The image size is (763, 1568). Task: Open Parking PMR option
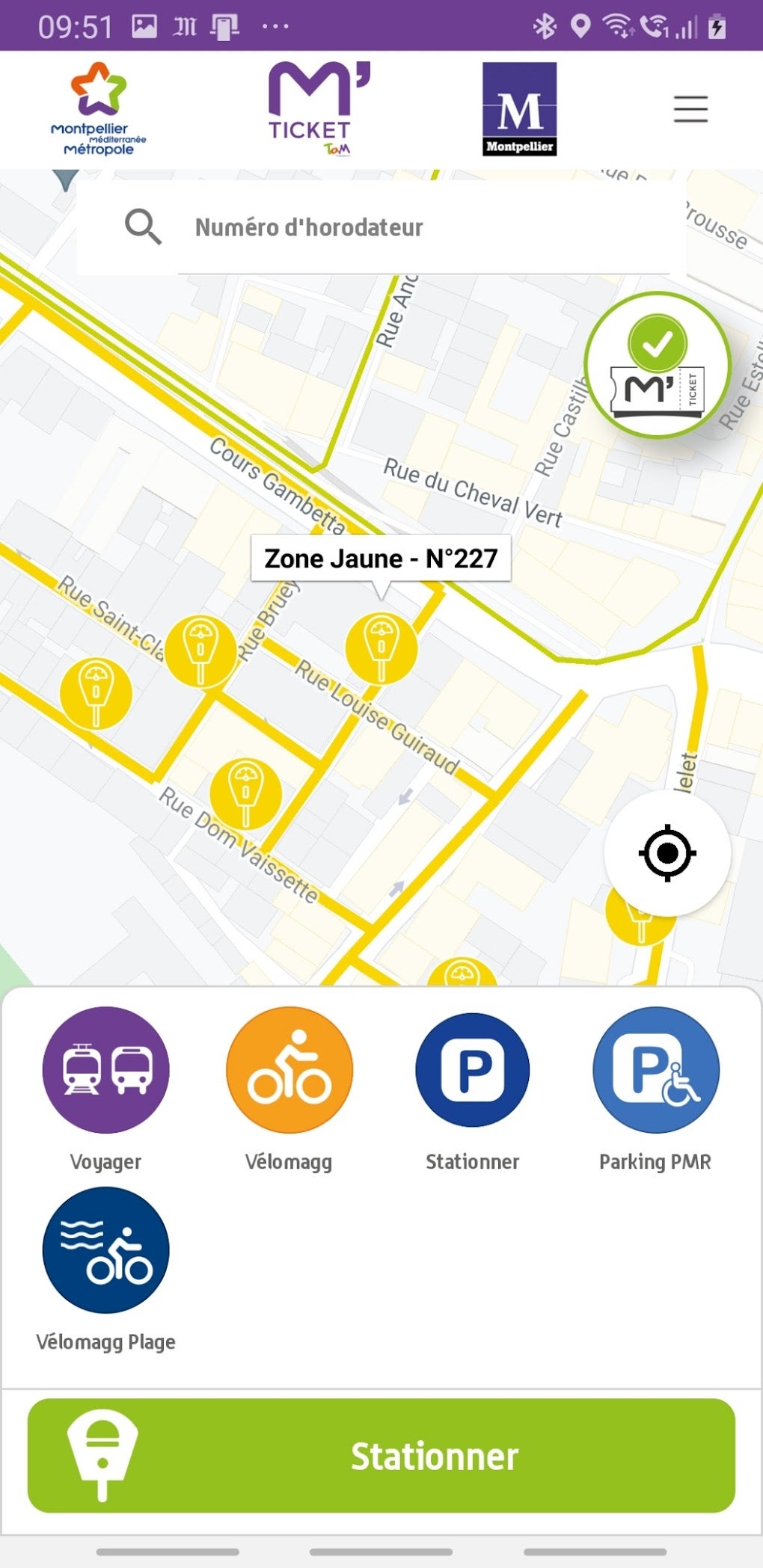click(x=655, y=1070)
